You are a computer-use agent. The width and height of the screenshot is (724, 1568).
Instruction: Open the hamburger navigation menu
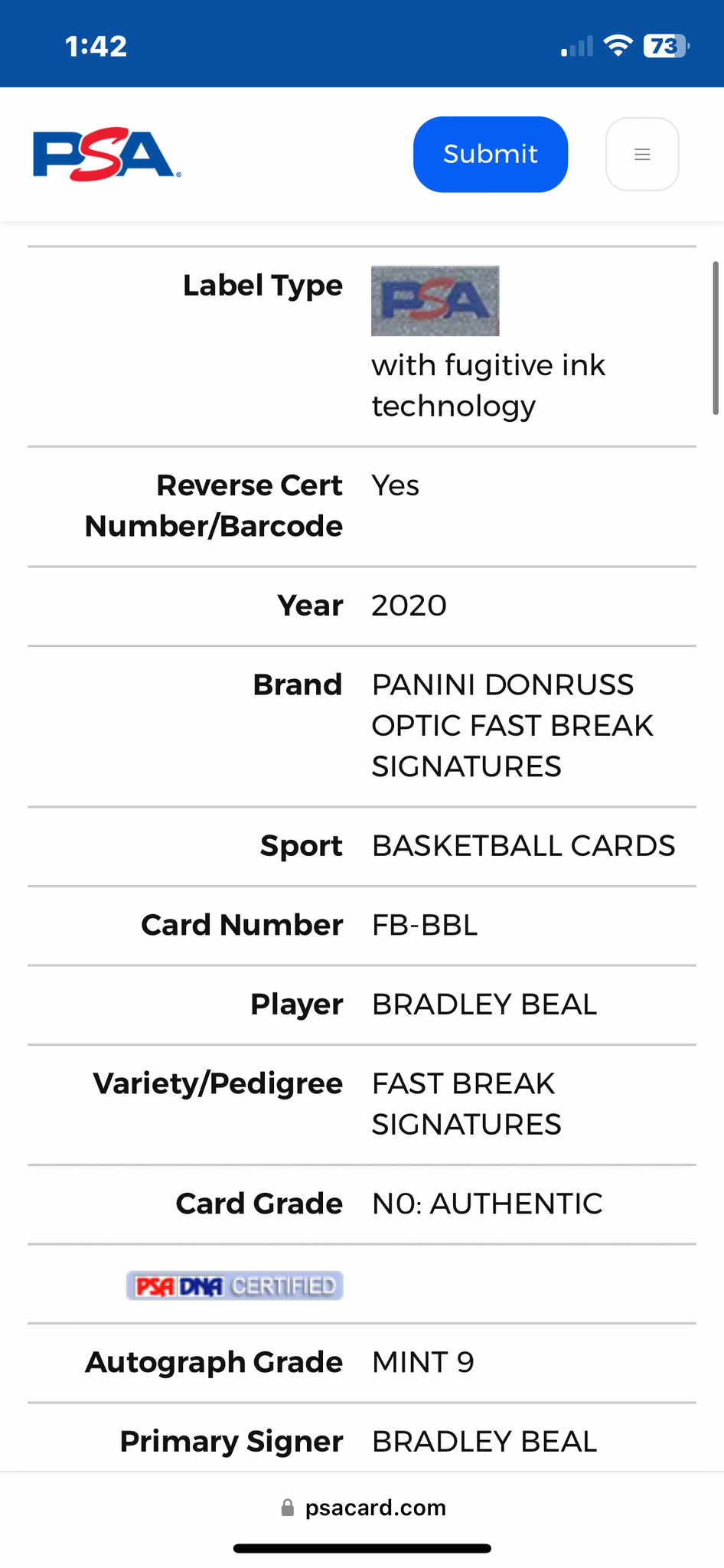[642, 154]
